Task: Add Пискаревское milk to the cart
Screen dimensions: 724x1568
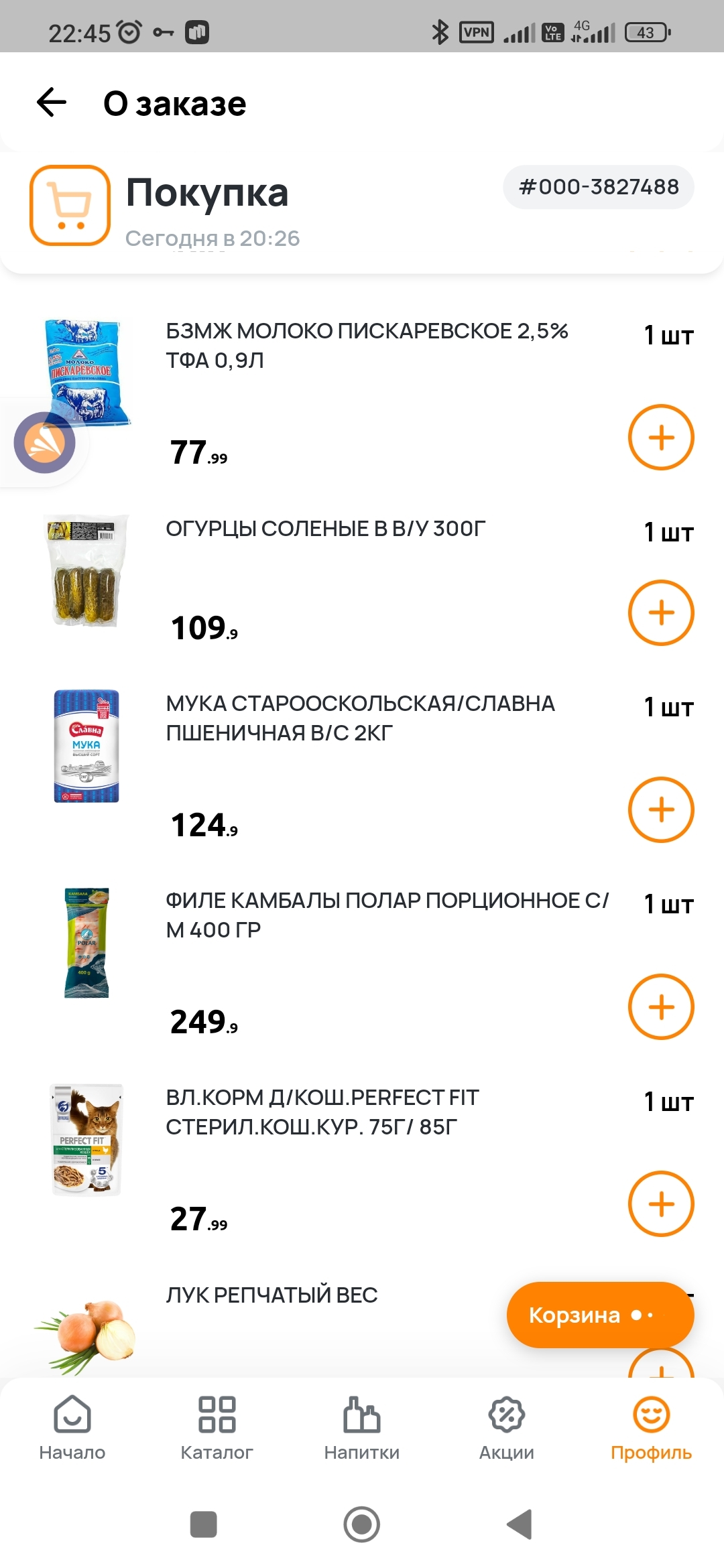Action: pyautogui.click(x=661, y=438)
